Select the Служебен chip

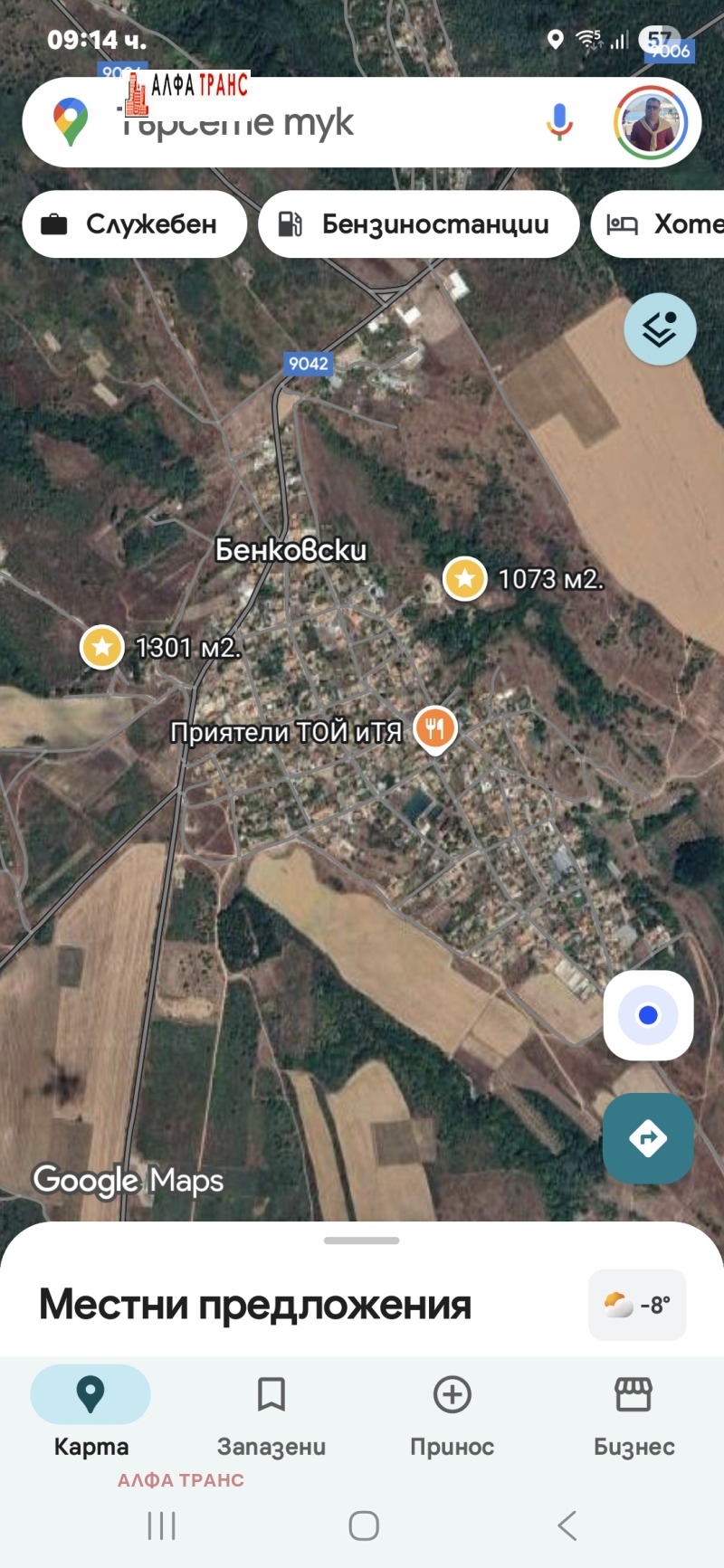tap(134, 224)
